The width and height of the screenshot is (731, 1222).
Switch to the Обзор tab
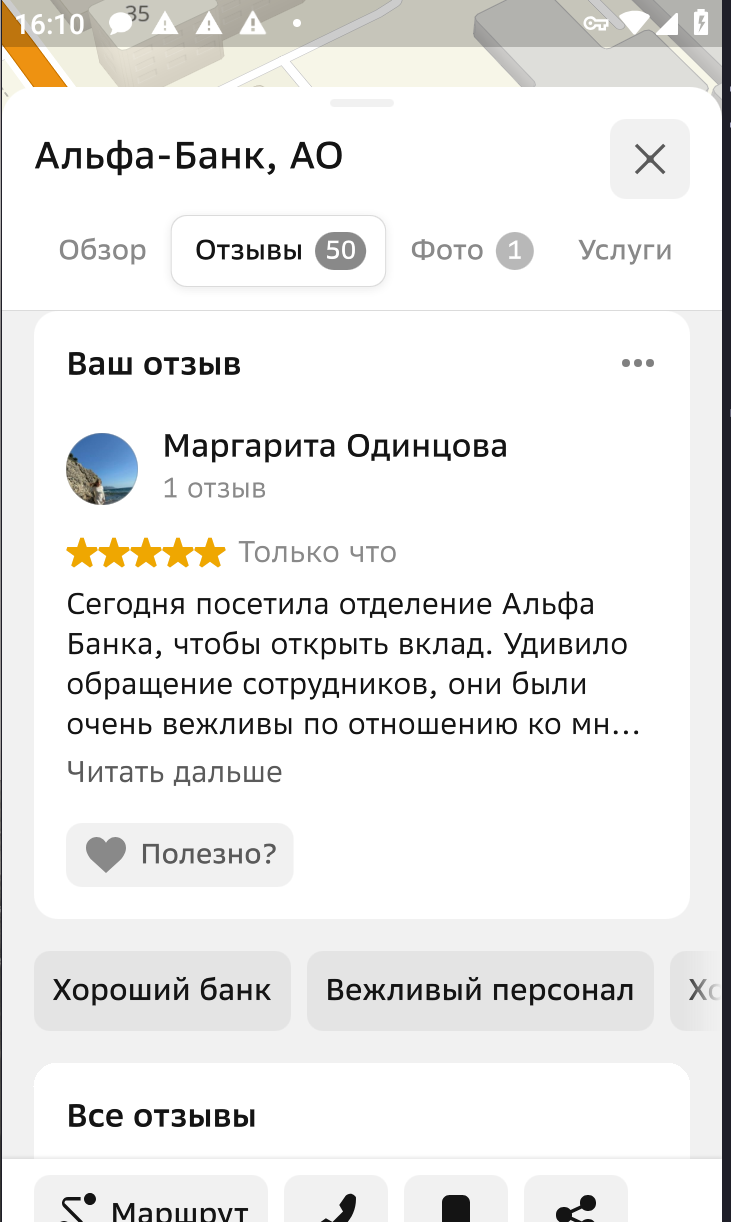click(x=102, y=250)
